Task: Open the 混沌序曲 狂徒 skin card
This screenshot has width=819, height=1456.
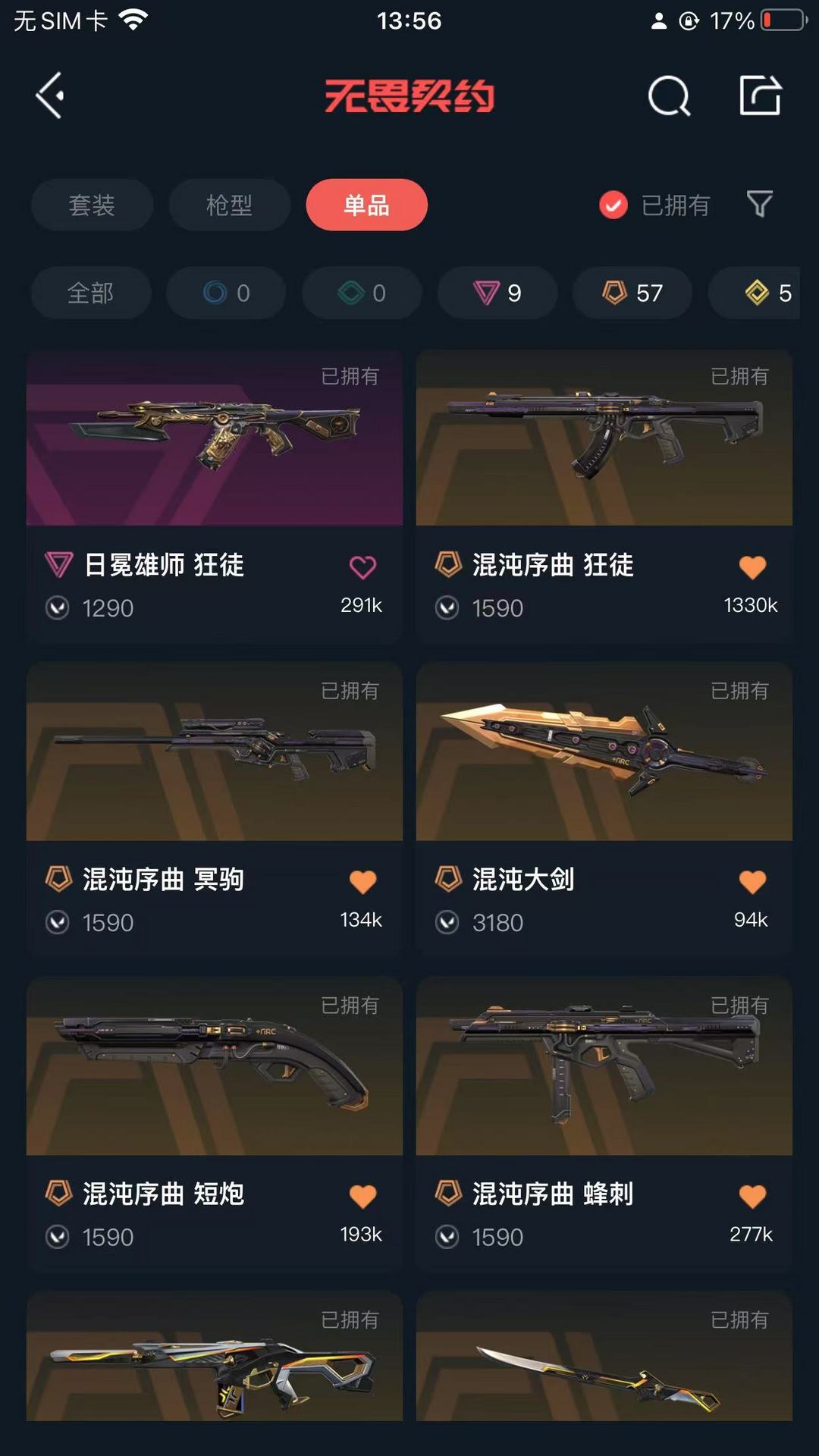Action: point(604,497)
